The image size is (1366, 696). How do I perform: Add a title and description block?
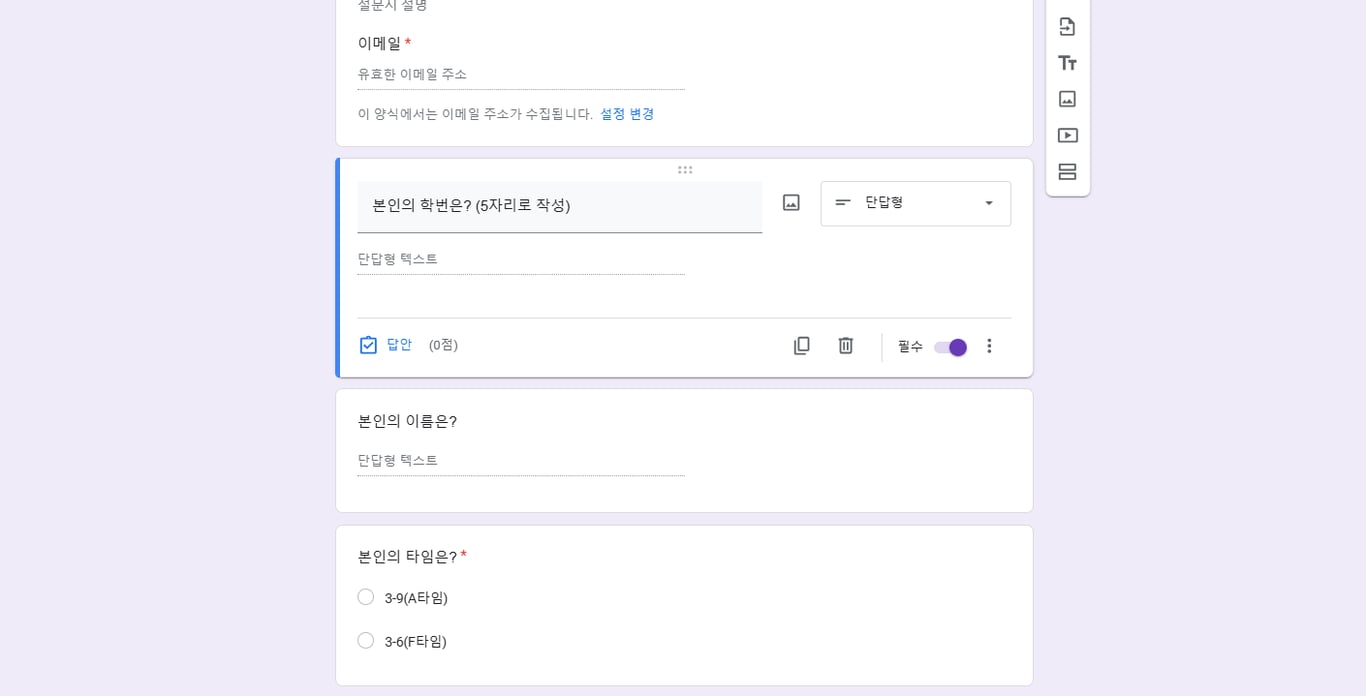1067,63
